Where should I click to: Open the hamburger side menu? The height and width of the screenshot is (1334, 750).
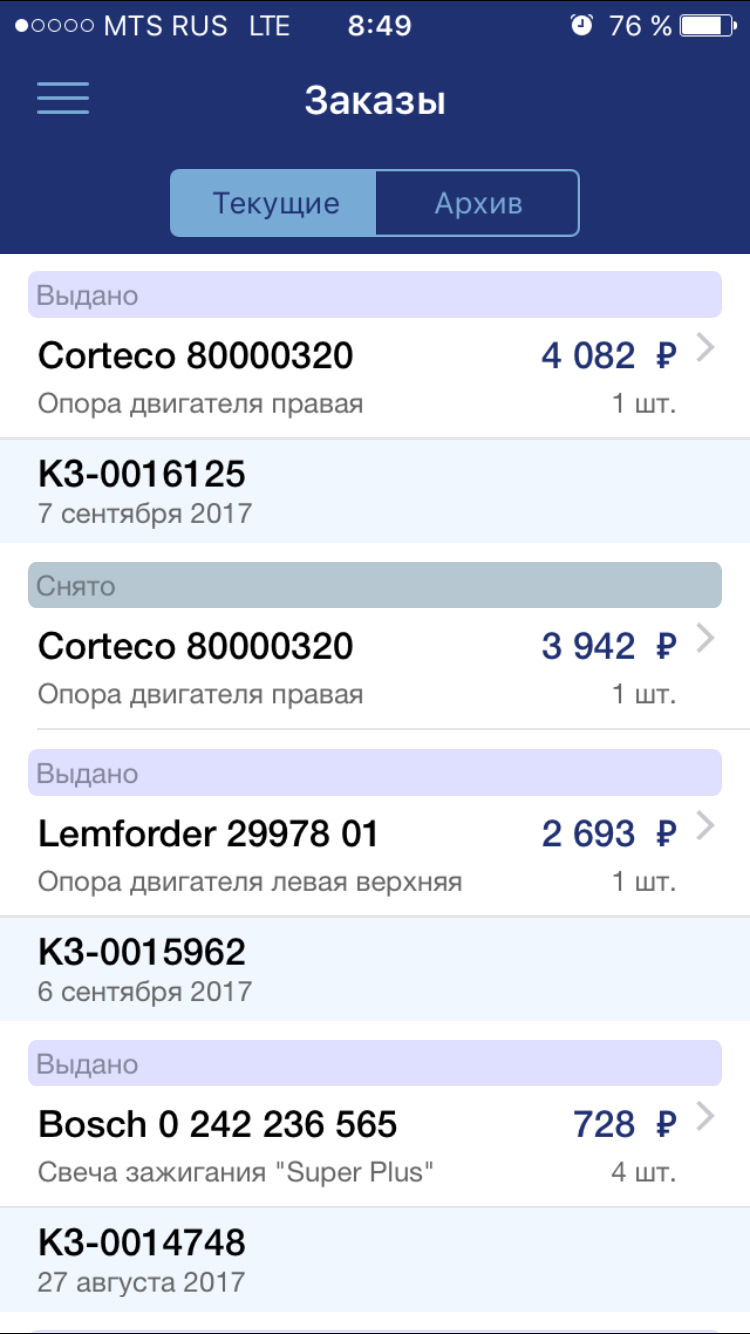pos(63,98)
